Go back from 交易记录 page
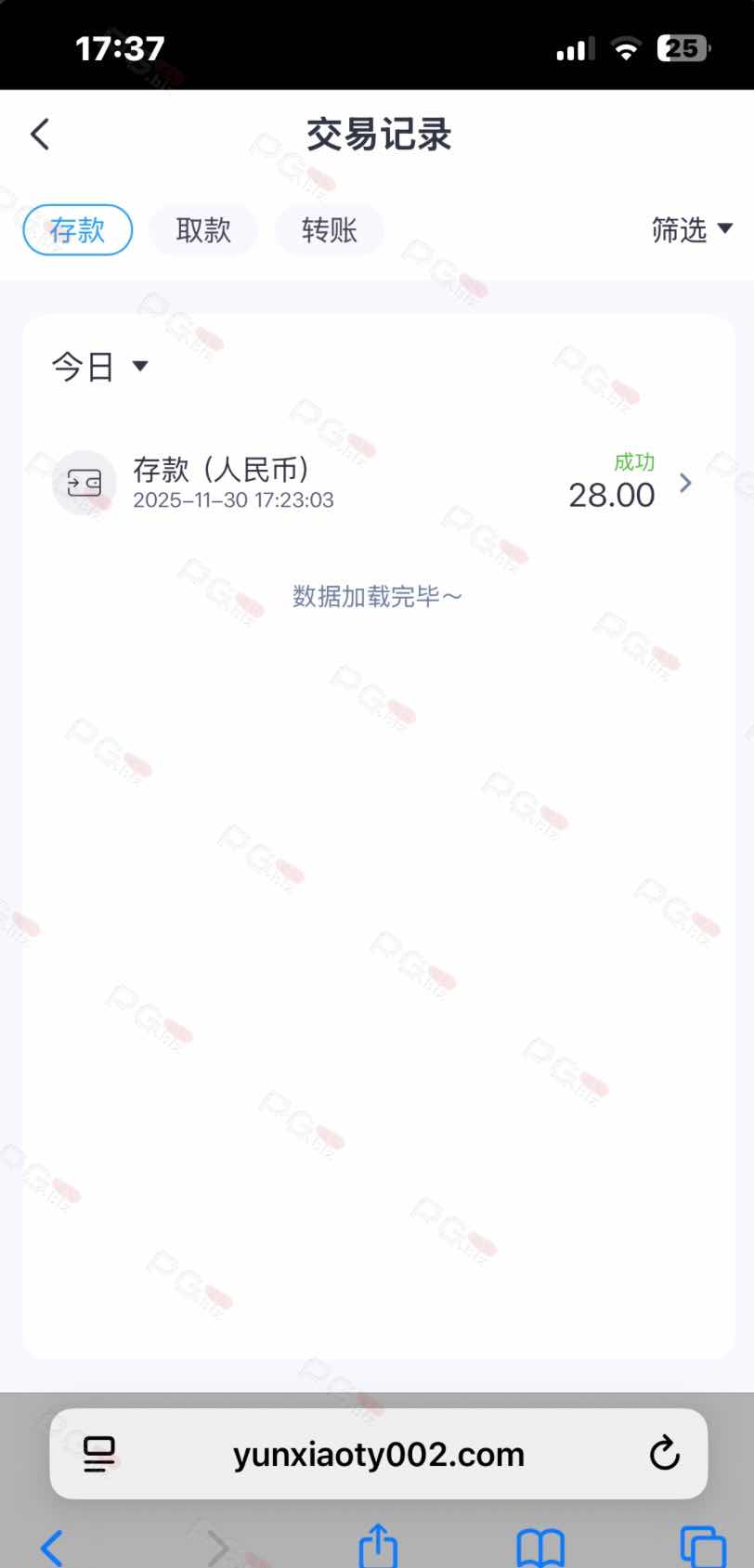 pos(40,135)
